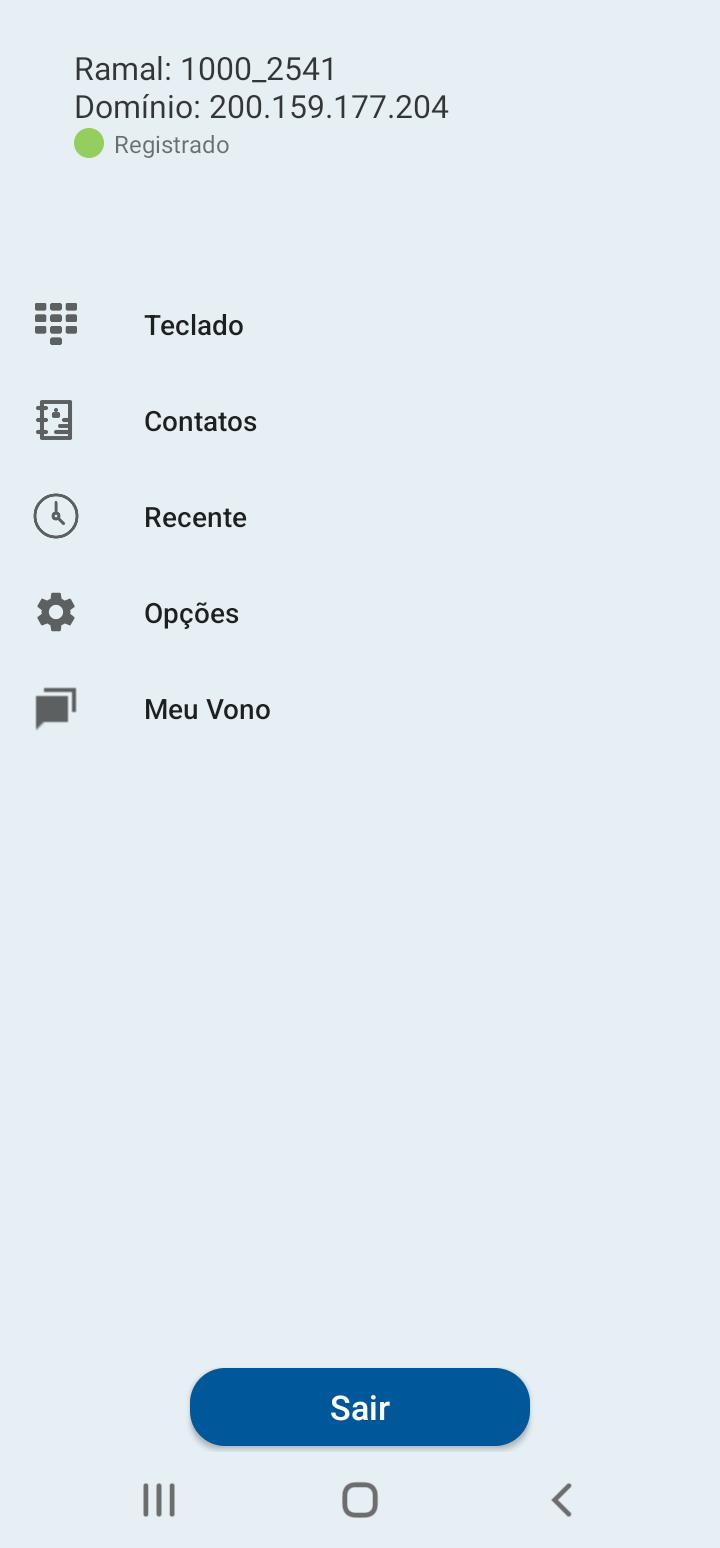Open the Contatos list
This screenshot has height=1548, width=720.
coord(360,421)
